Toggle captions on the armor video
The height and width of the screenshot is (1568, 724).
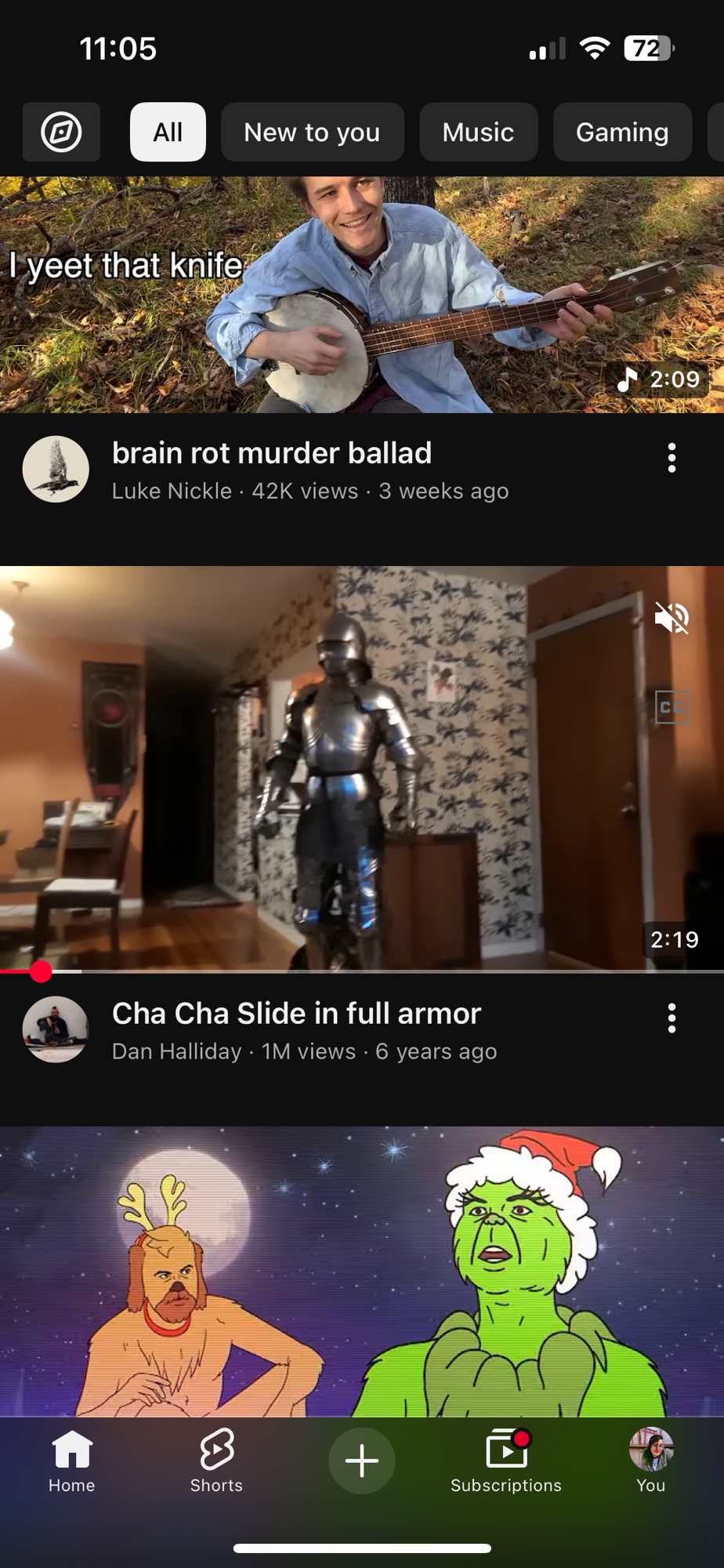click(672, 707)
